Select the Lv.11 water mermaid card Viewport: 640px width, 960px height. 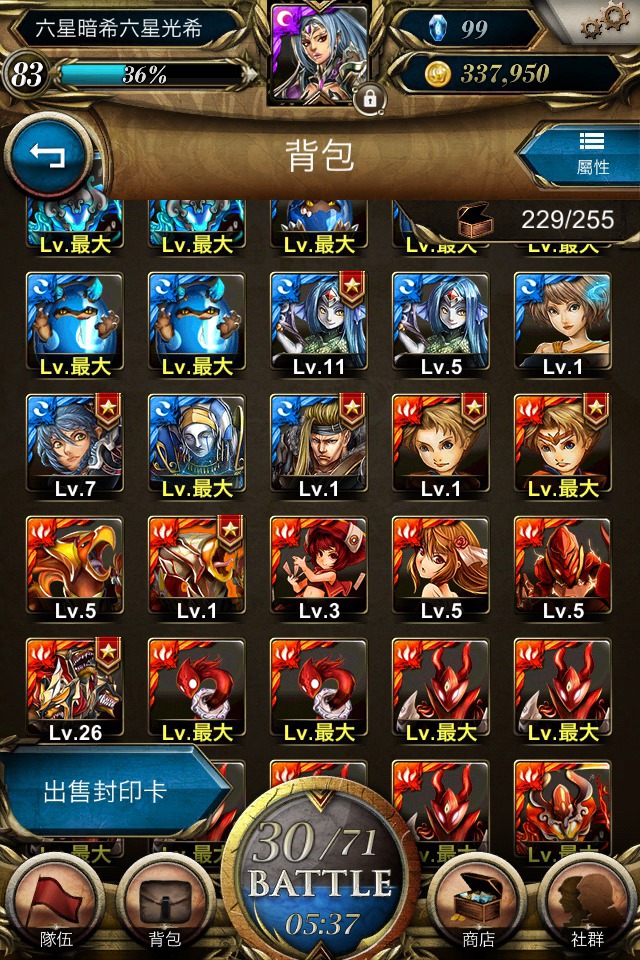(319, 320)
